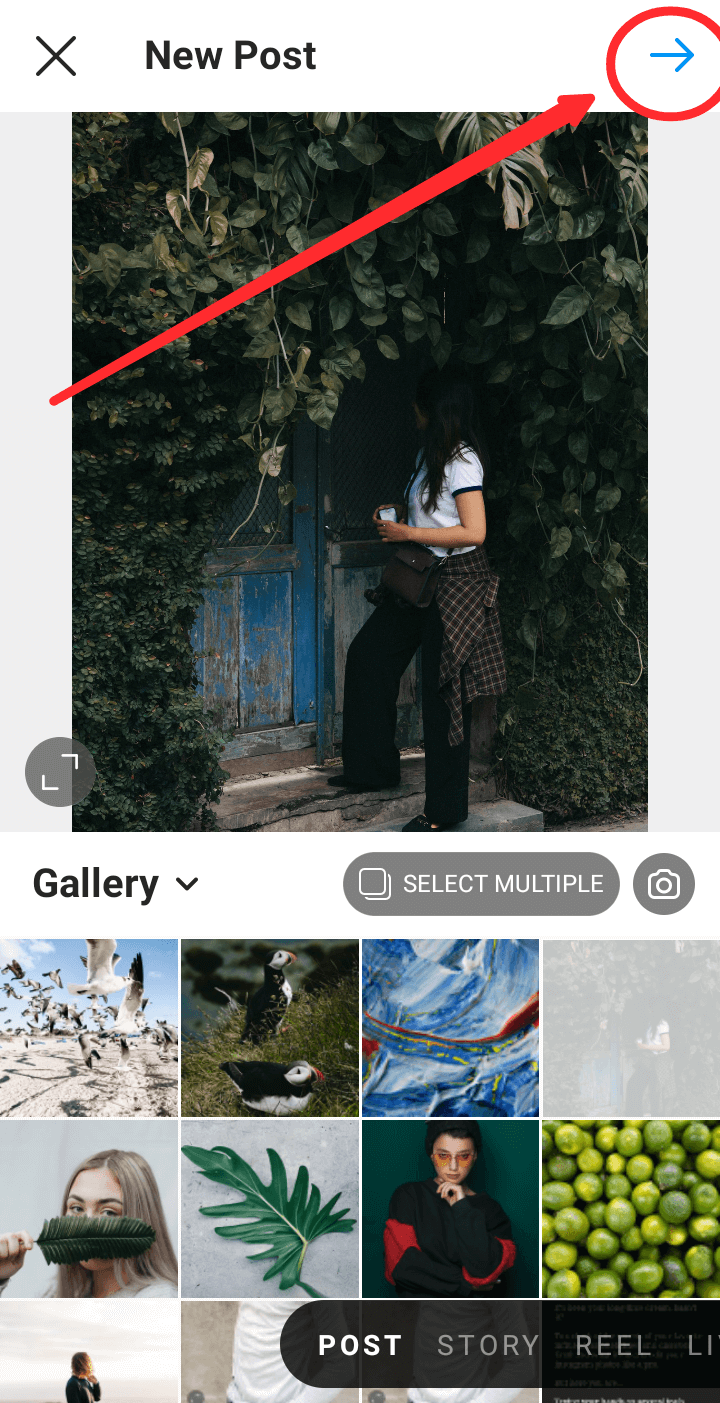Image resolution: width=720 pixels, height=1403 pixels.
Task: Switch to the Story tab
Action: [x=488, y=1346]
